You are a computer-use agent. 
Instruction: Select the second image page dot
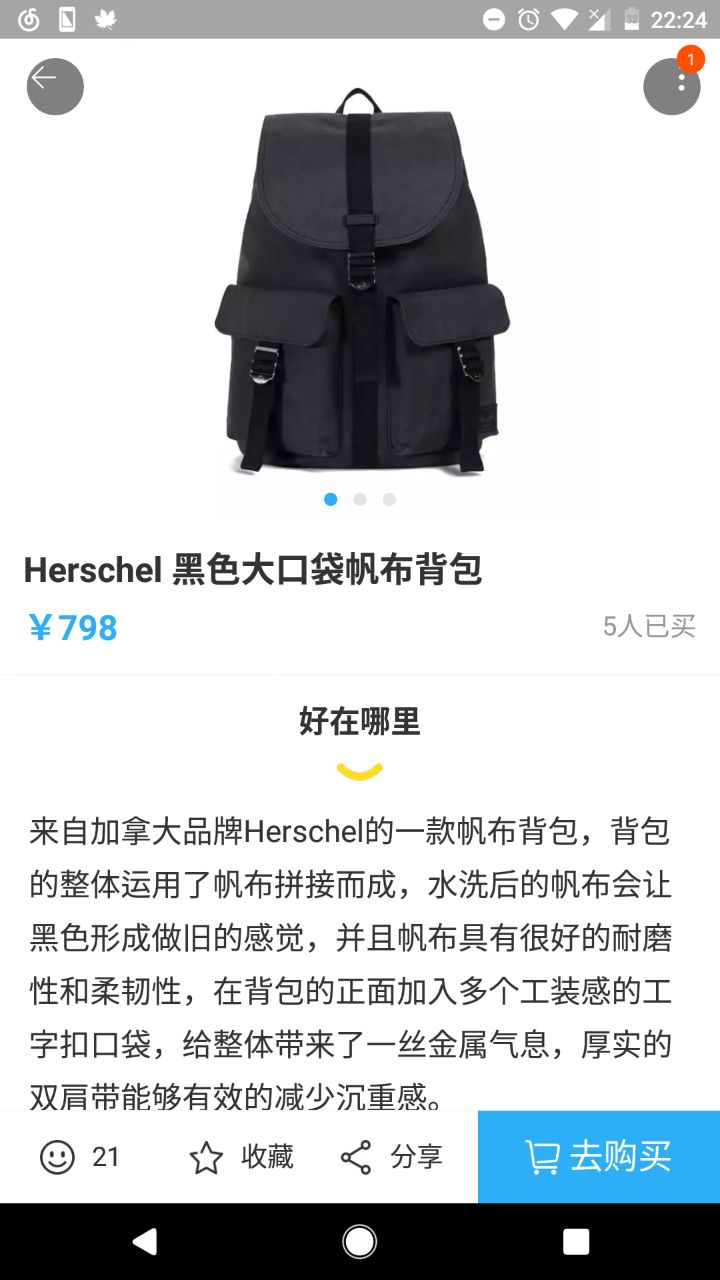coord(360,499)
